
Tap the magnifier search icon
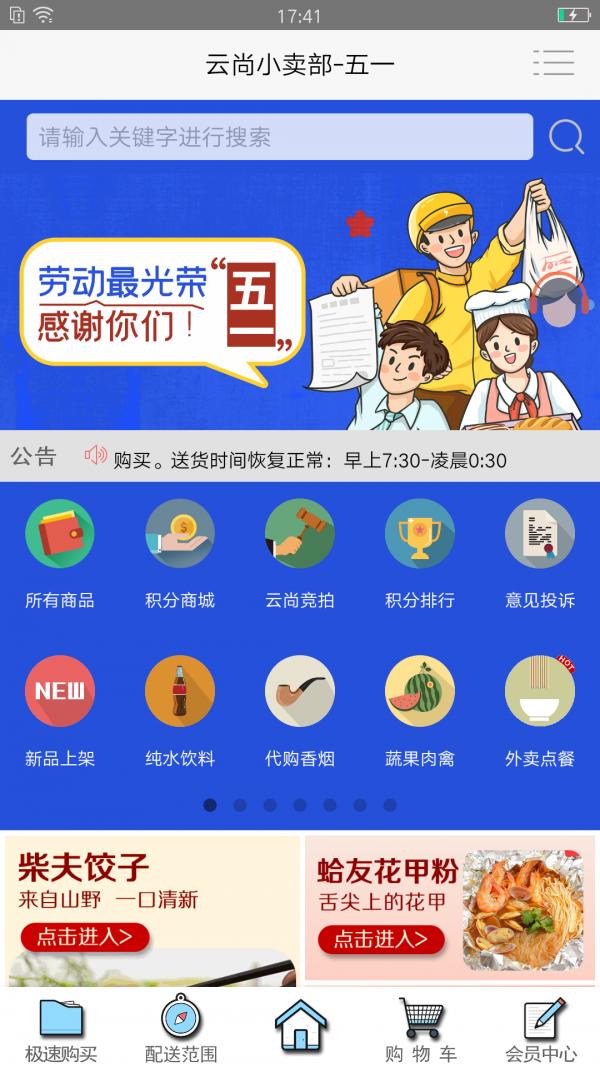[x=566, y=137]
